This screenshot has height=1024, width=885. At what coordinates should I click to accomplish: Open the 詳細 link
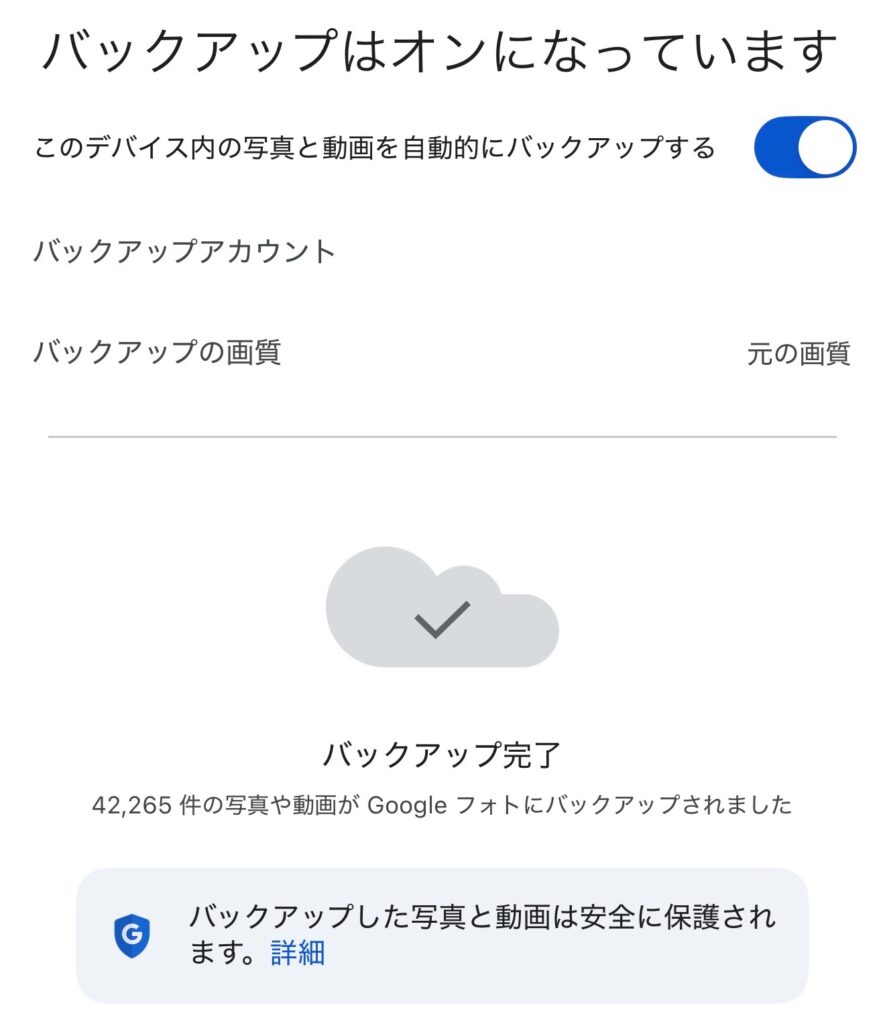click(298, 953)
